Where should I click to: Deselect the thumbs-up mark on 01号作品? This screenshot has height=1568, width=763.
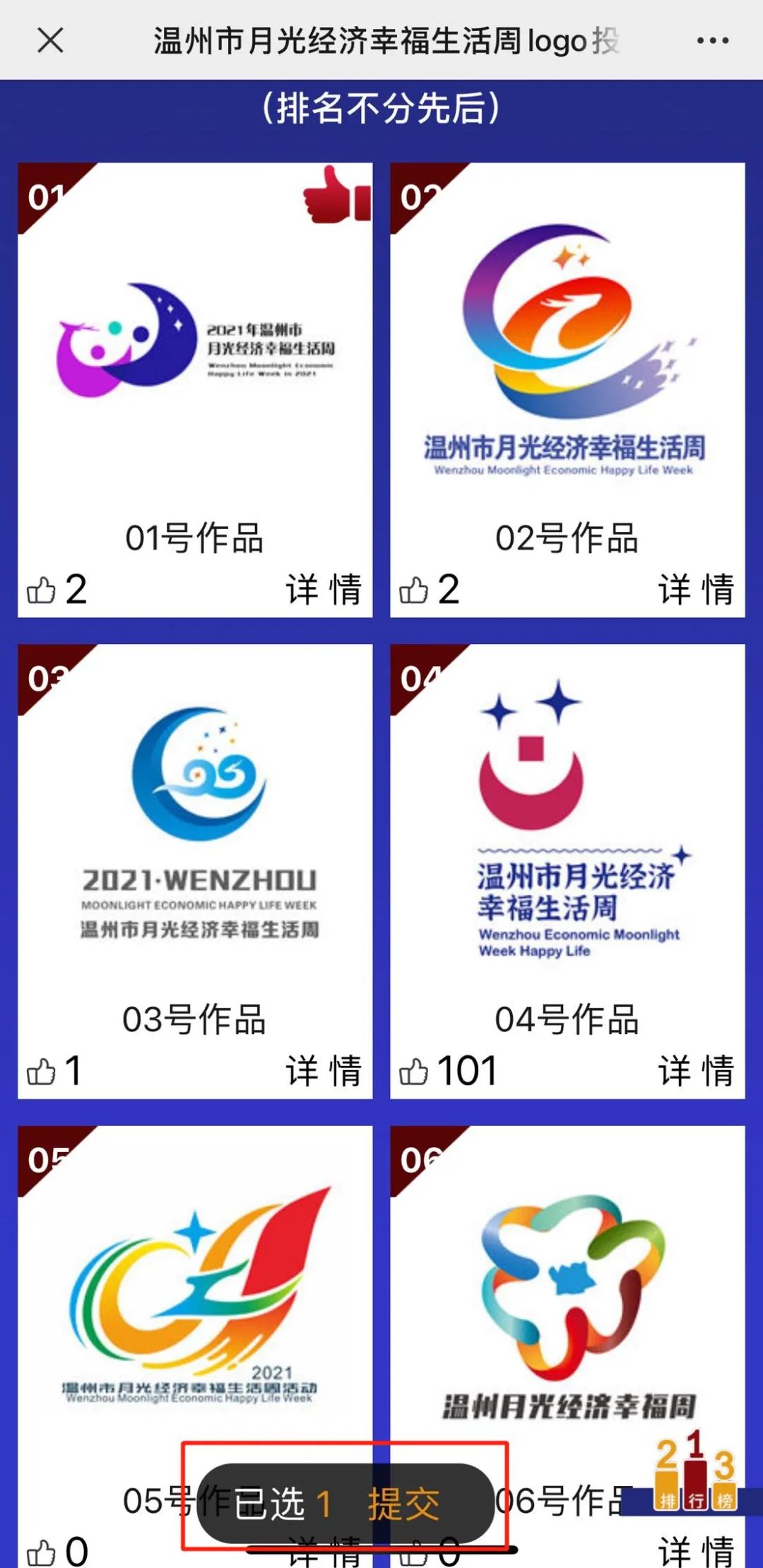(337, 195)
